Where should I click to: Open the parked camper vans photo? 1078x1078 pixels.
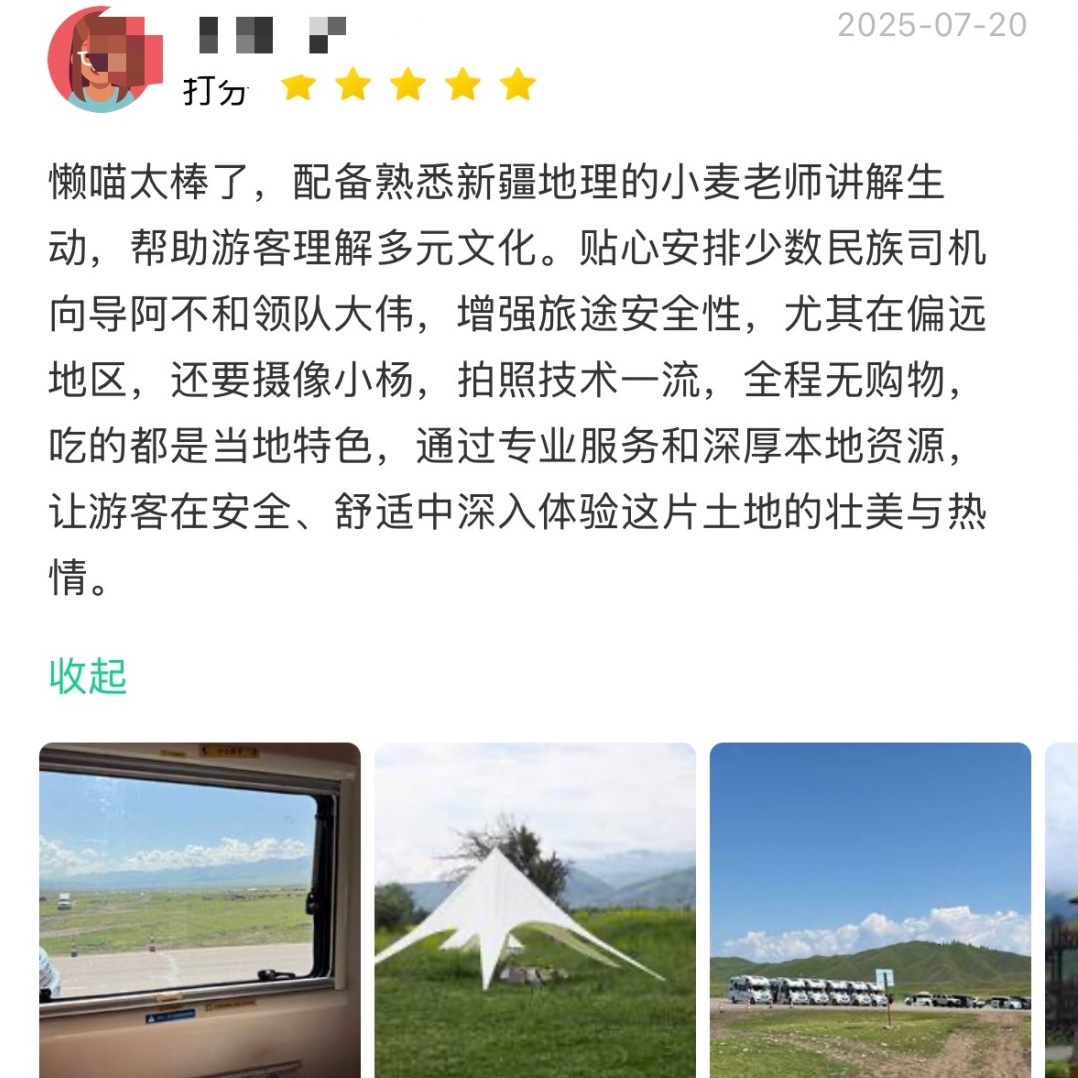tap(870, 908)
